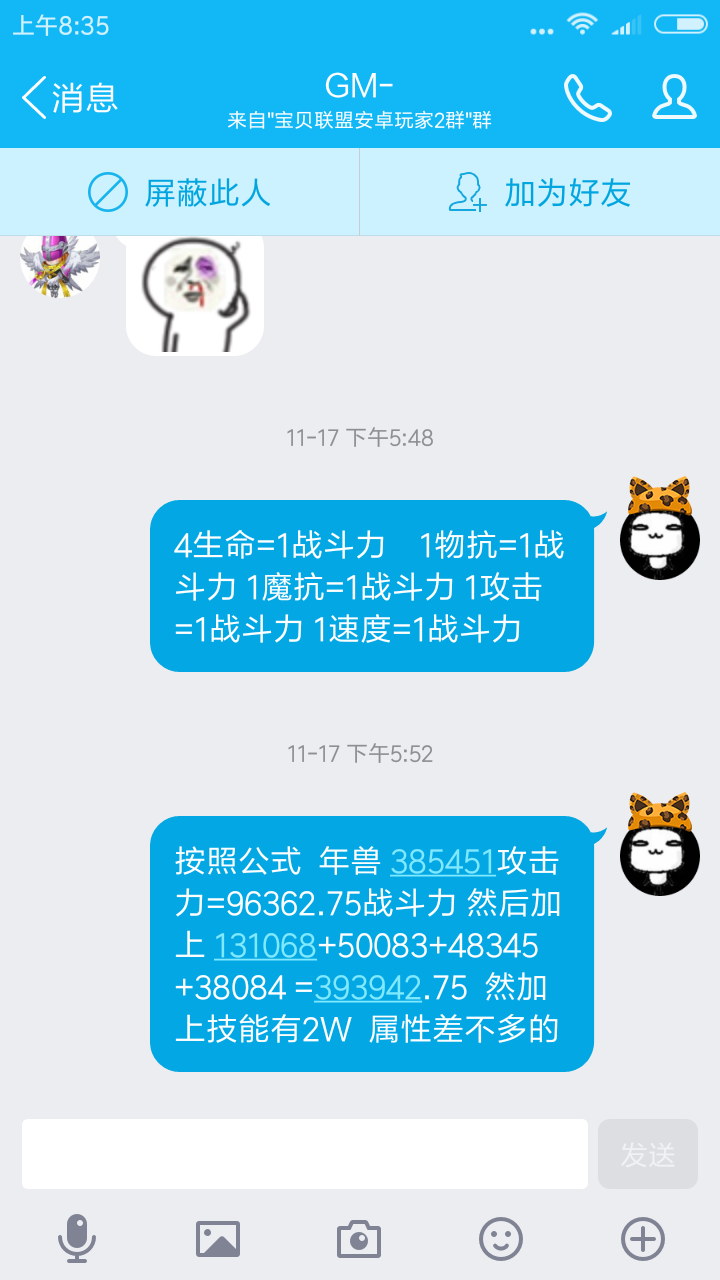Image resolution: width=720 pixels, height=1280 pixels.
Task: Block this person via 屏蔽此人
Action: [179, 192]
